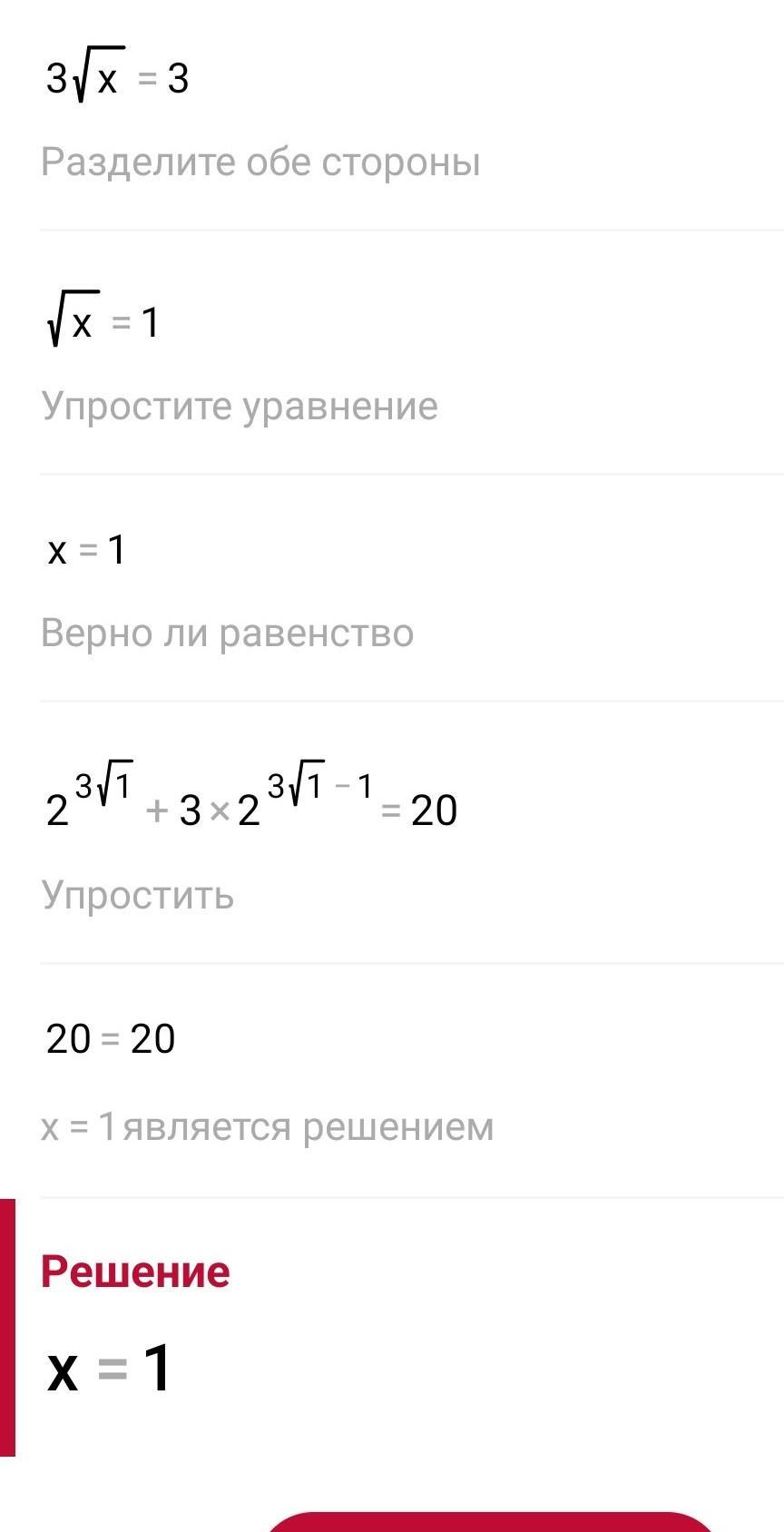The height and width of the screenshot is (1532, 784).
Task: Tap the red button below the solution
Action: [x=490, y=1522]
